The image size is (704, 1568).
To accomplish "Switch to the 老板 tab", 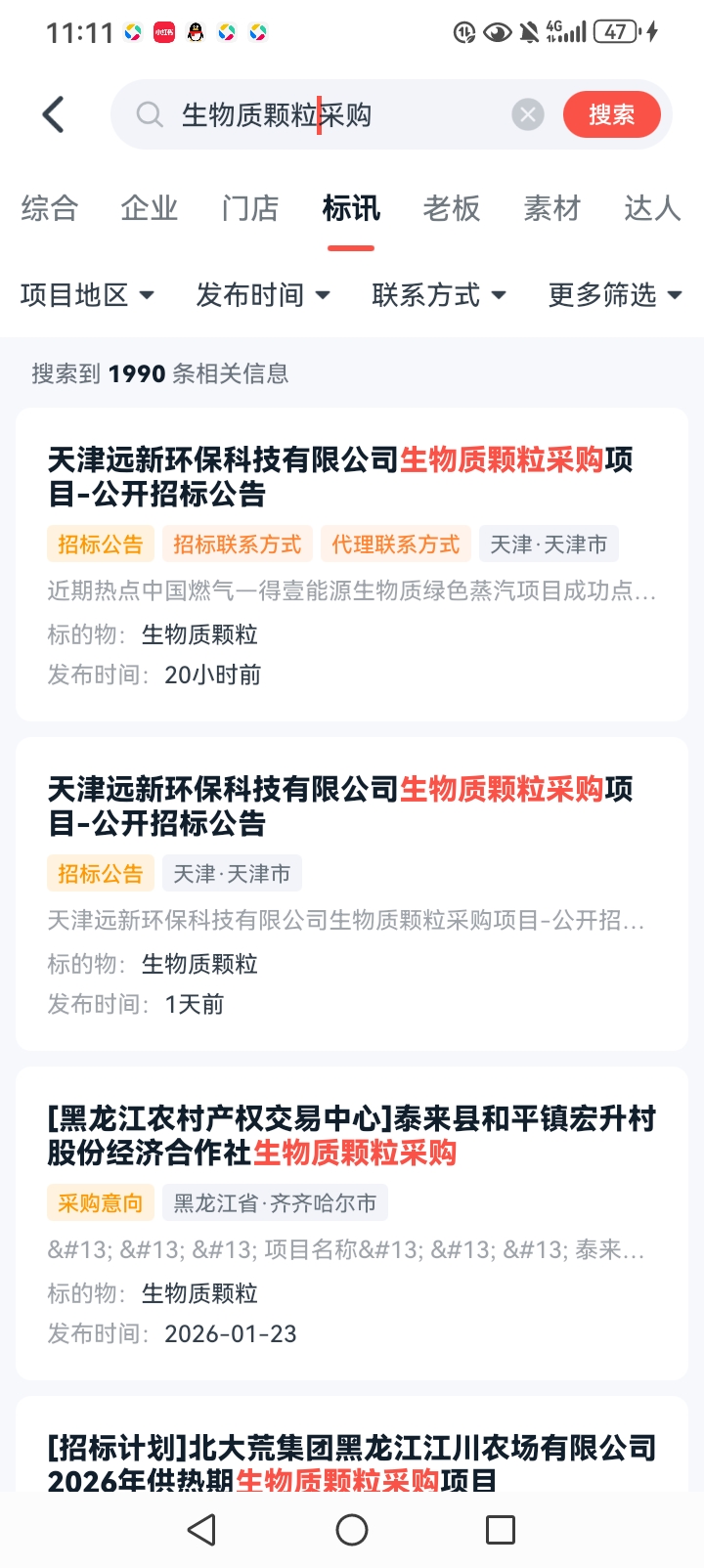I will pyautogui.click(x=451, y=208).
